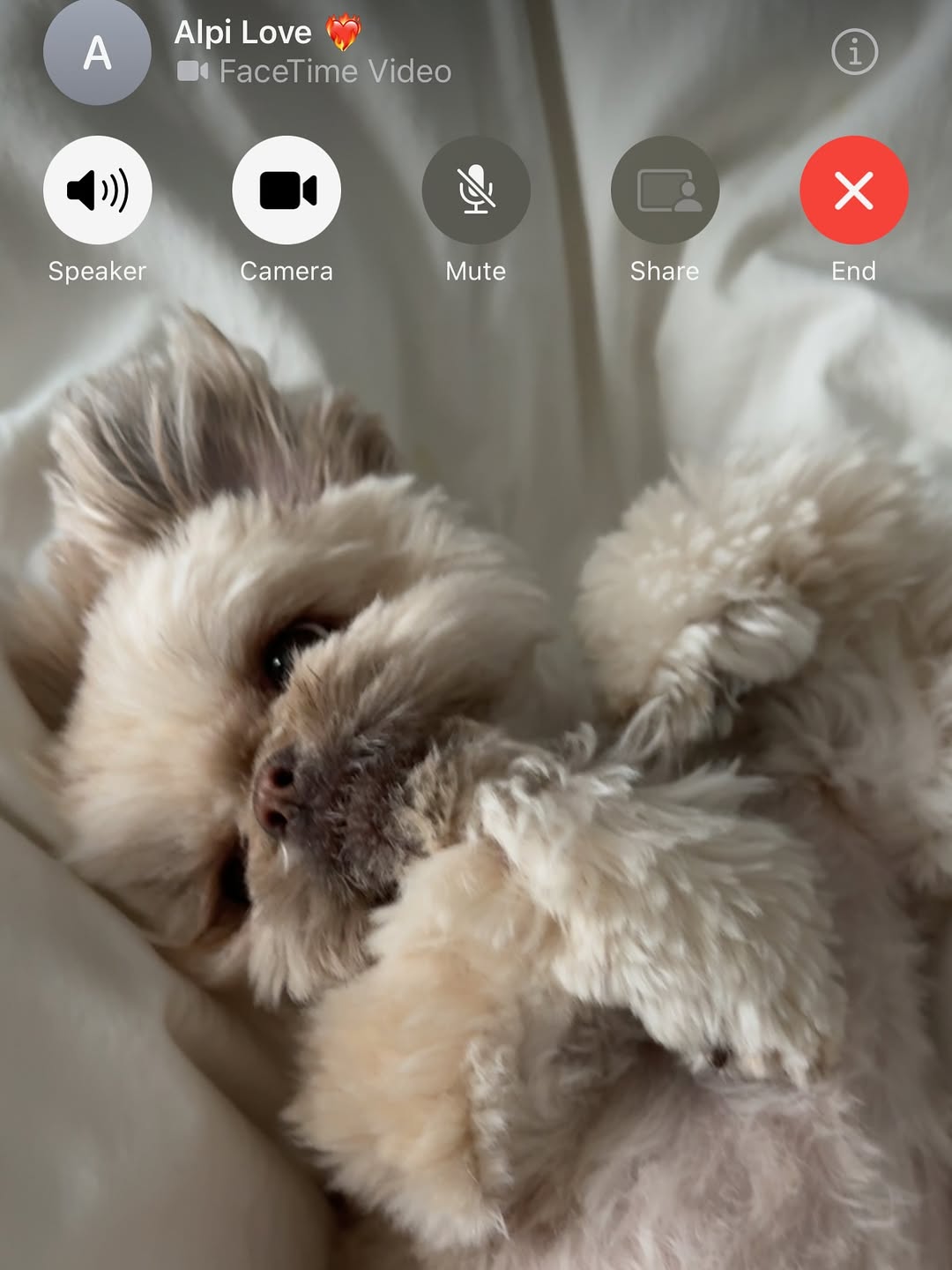Open Alpi Love contact avatar
Viewport: 952px width, 1270px height.
point(97,52)
